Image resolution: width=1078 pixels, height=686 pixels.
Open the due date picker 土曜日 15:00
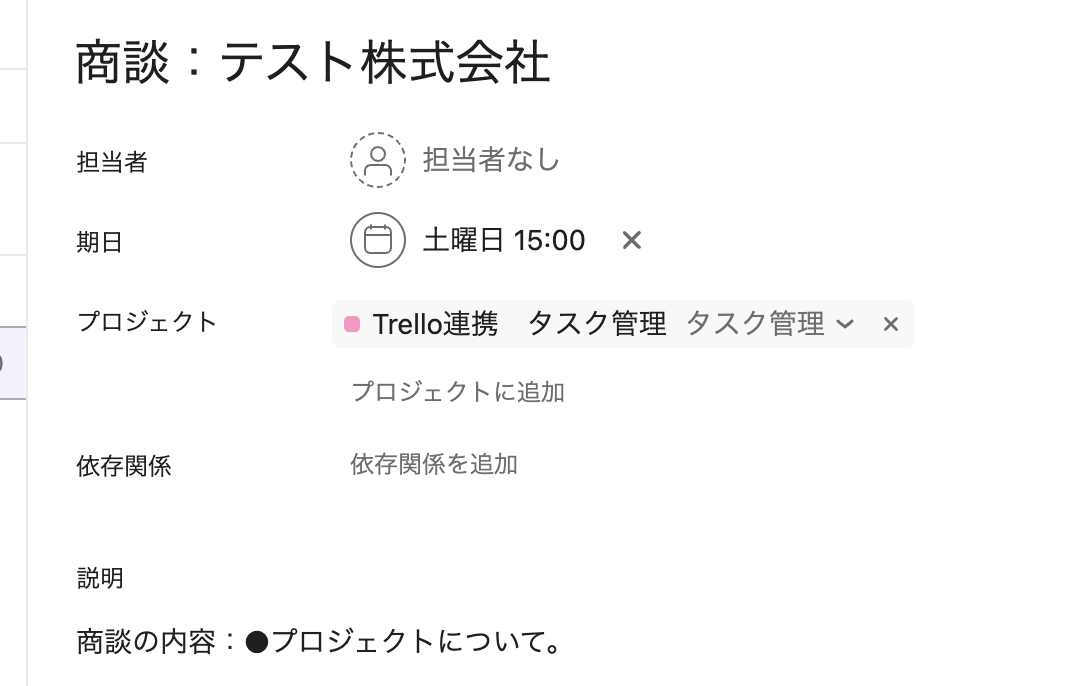(503, 240)
